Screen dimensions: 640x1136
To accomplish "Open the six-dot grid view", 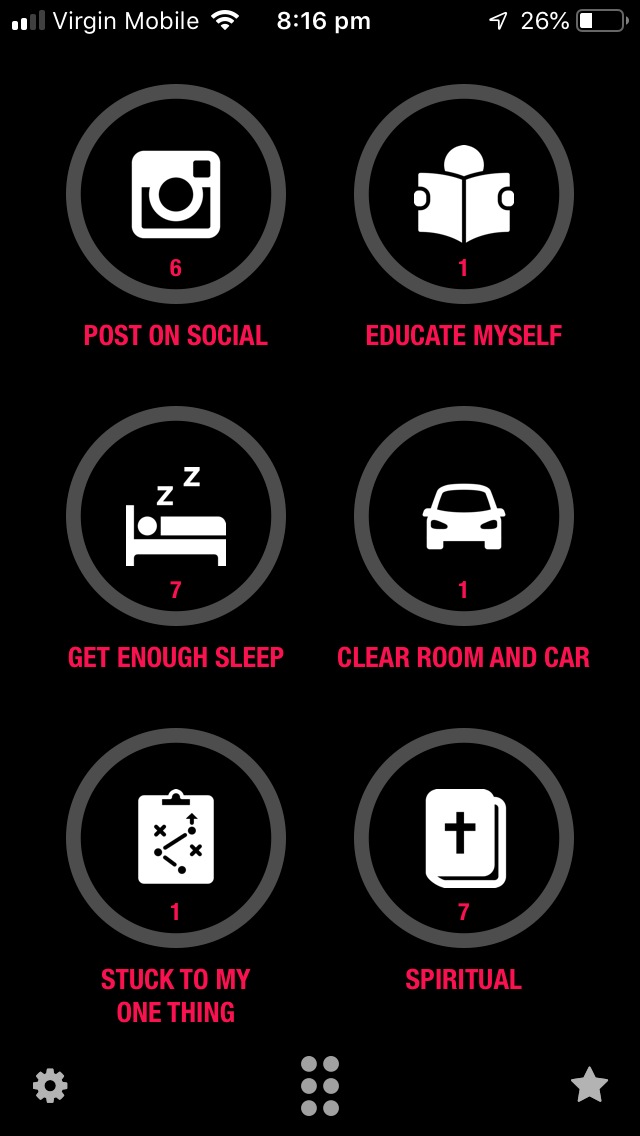I will click(x=320, y=1086).
